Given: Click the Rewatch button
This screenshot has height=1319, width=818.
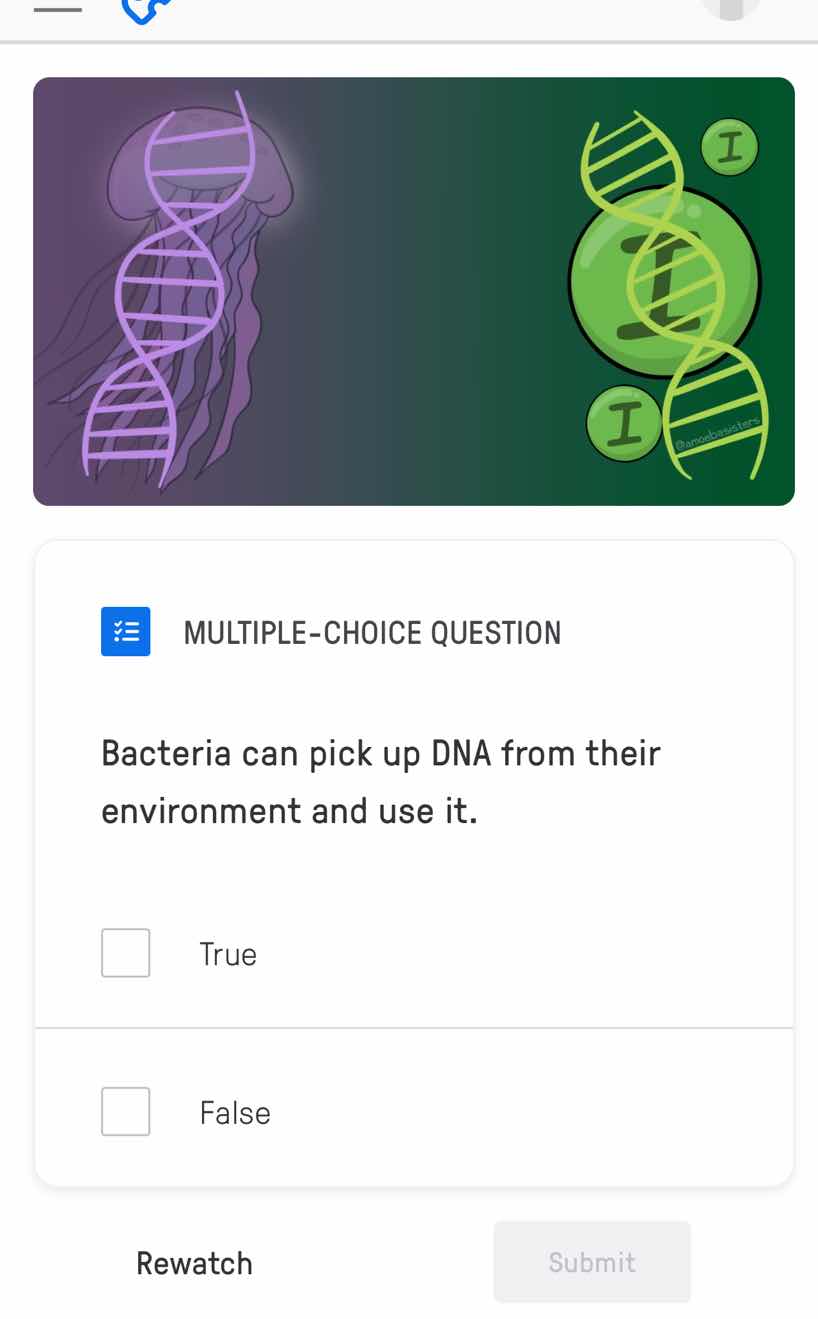Looking at the screenshot, I should pyautogui.click(x=194, y=1262).
